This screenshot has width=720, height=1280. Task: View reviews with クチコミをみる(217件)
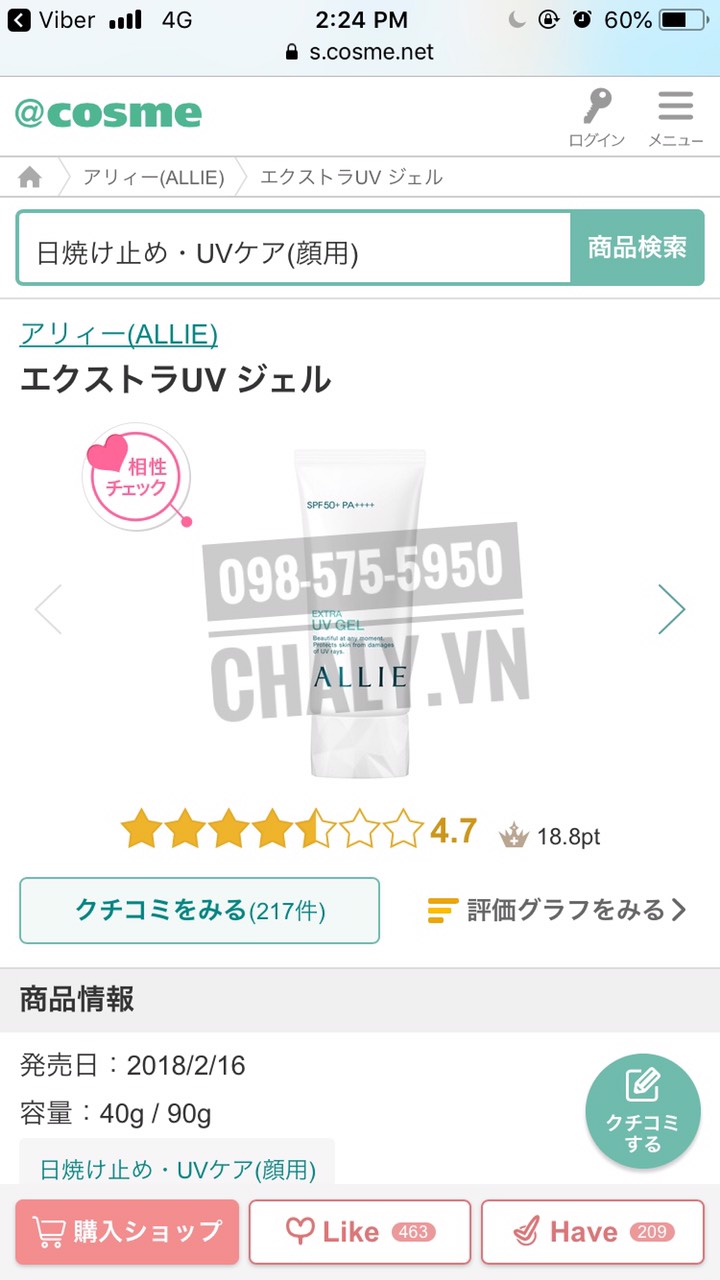[200, 910]
